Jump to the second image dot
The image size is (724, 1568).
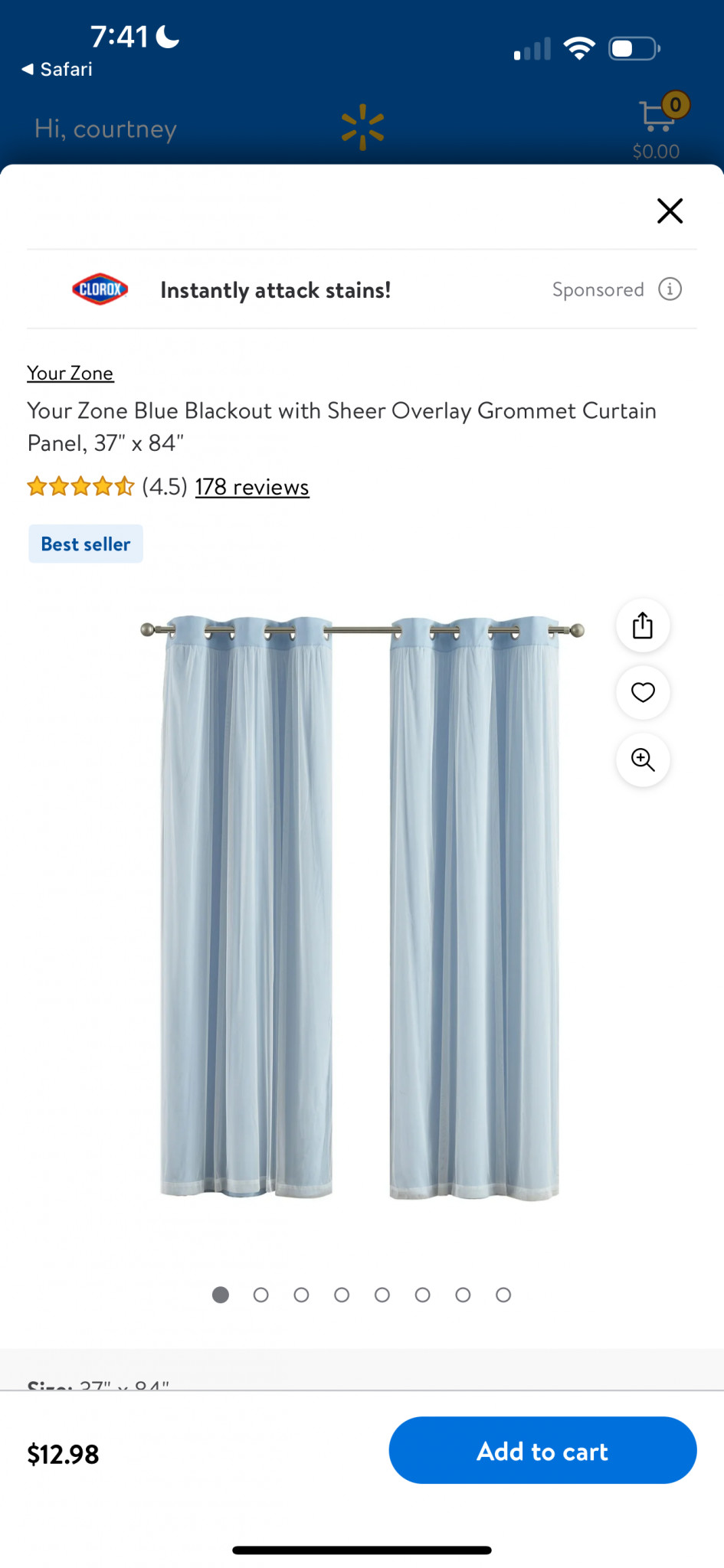click(260, 1295)
